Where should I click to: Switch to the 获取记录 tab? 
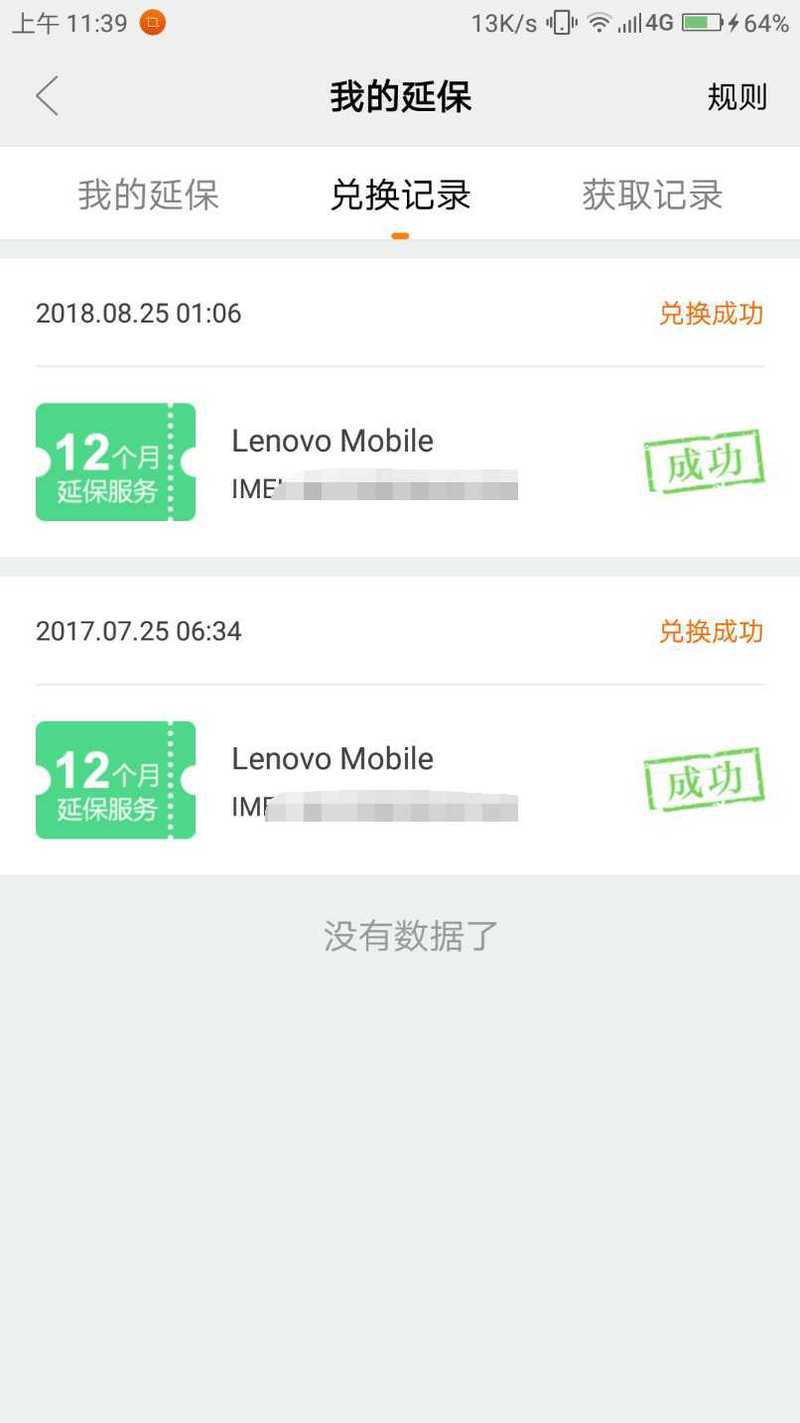coord(652,195)
